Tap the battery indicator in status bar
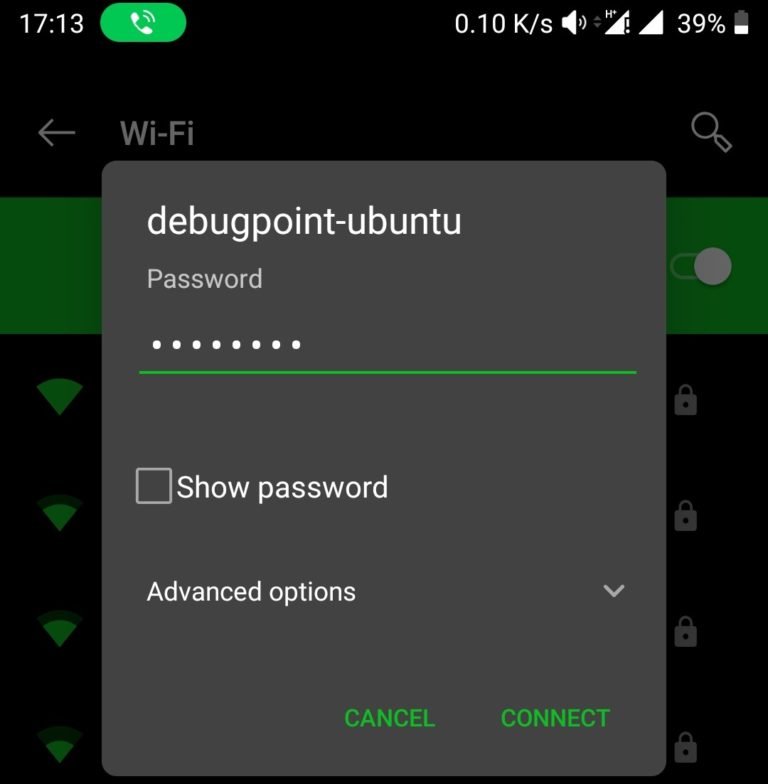 point(741,22)
